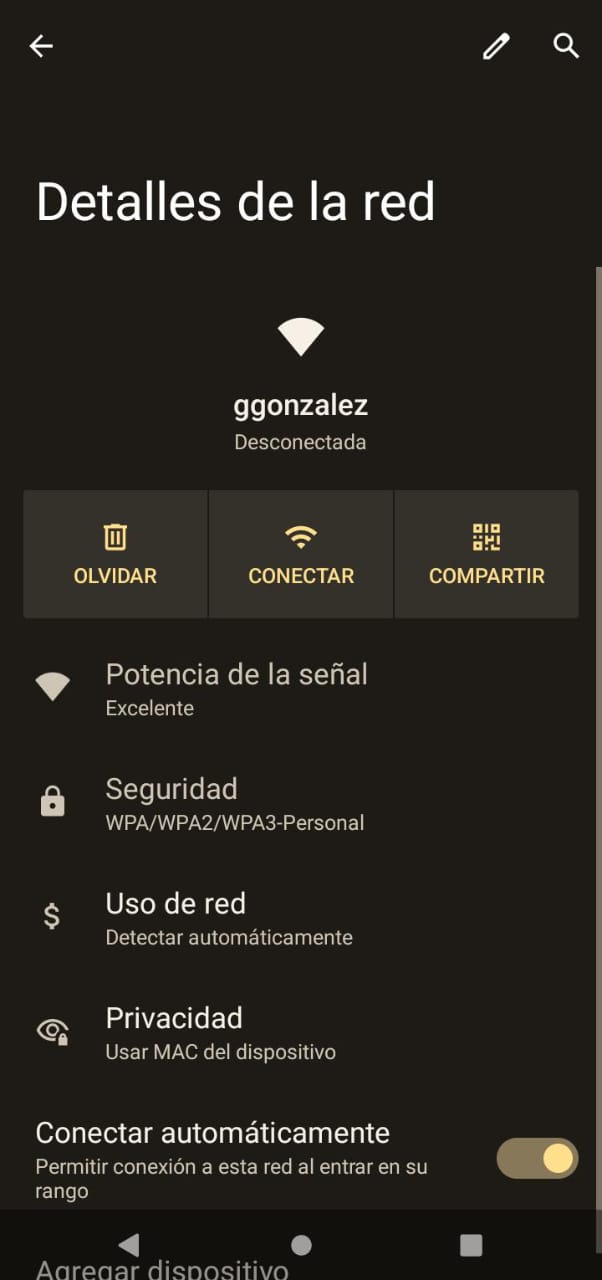The height and width of the screenshot is (1280, 602).
Task: Edit the network with the pencil icon
Action: point(496,46)
